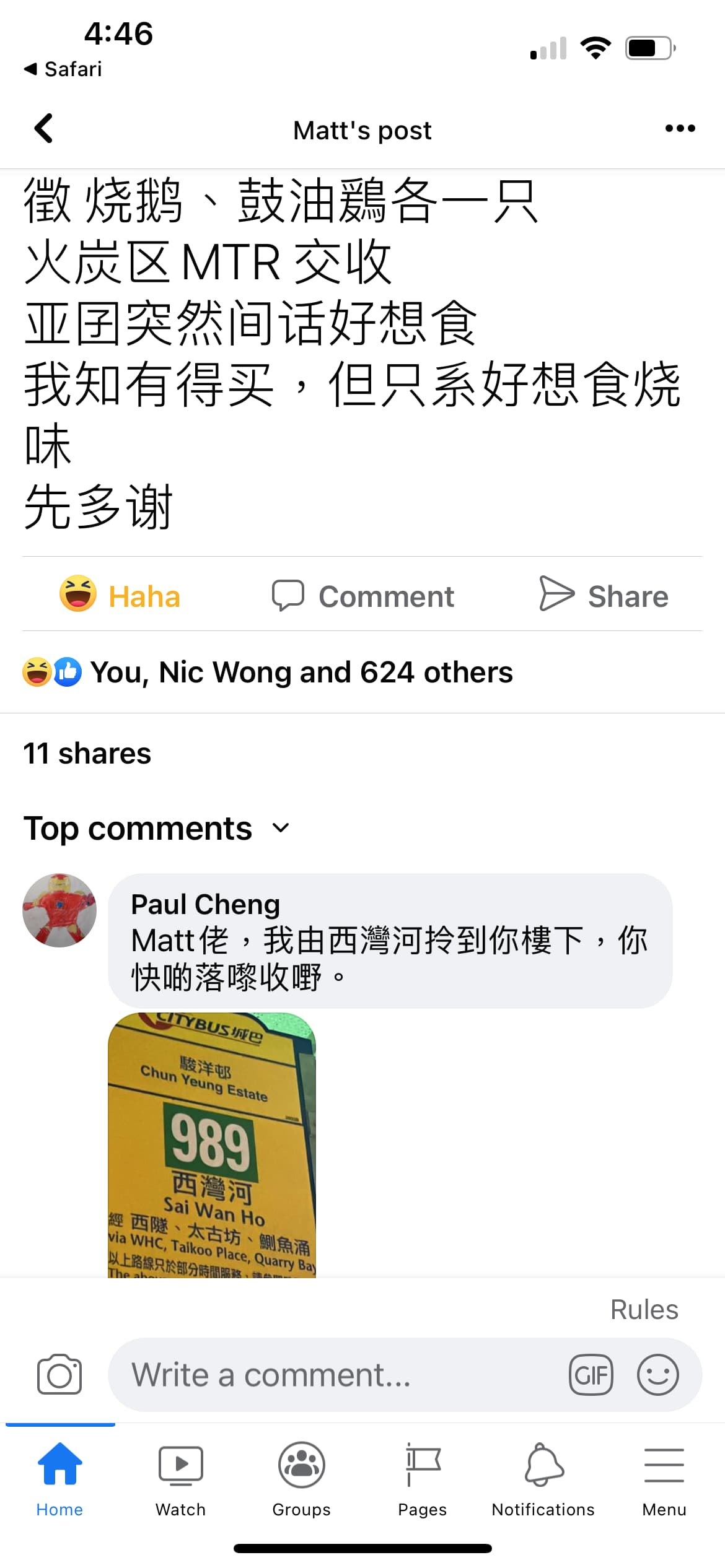Open the emoji smiley picker
This screenshot has width=725, height=1568.
[658, 1375]
